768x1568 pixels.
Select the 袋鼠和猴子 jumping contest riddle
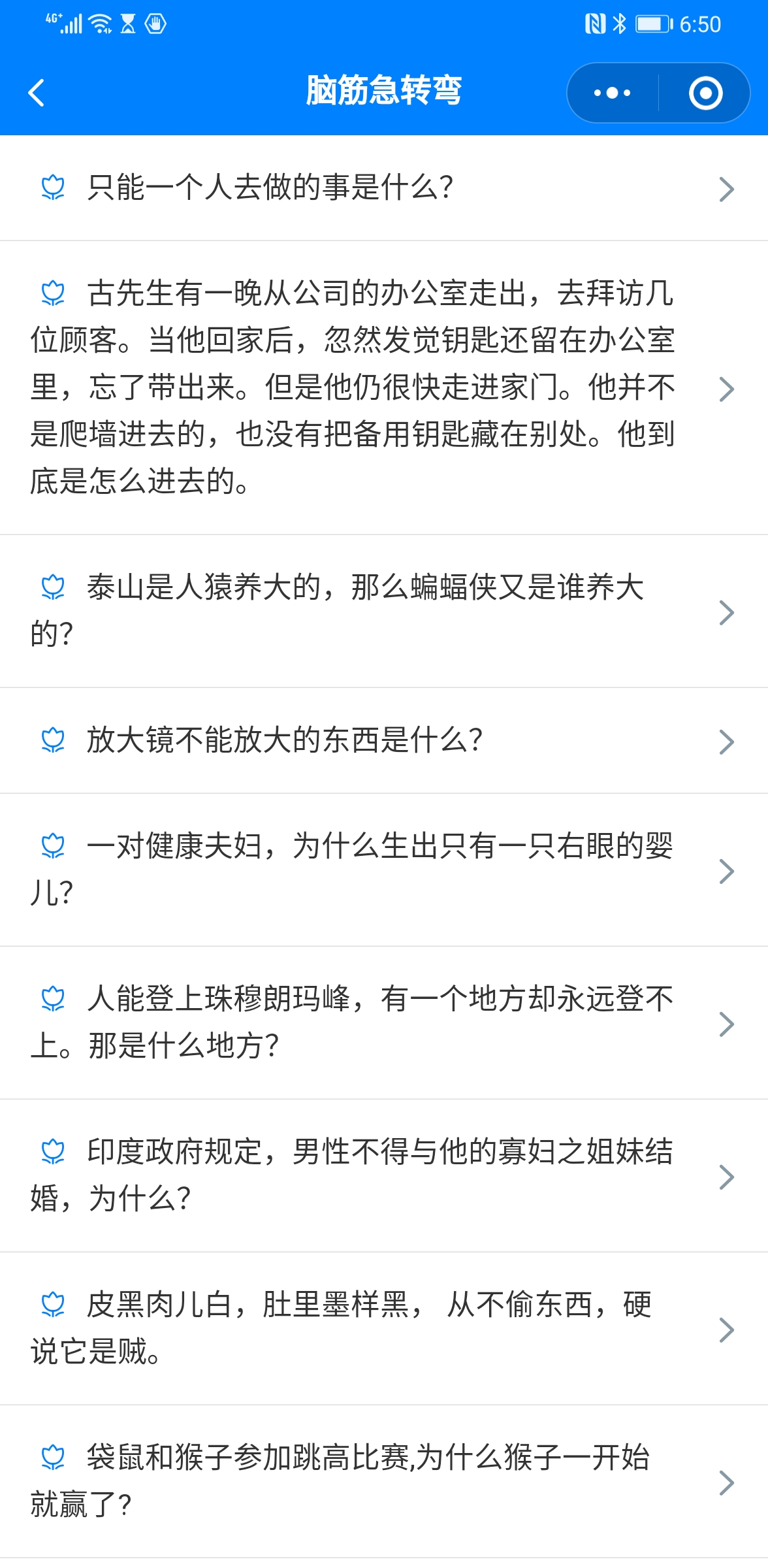(x=384, y=1482)
